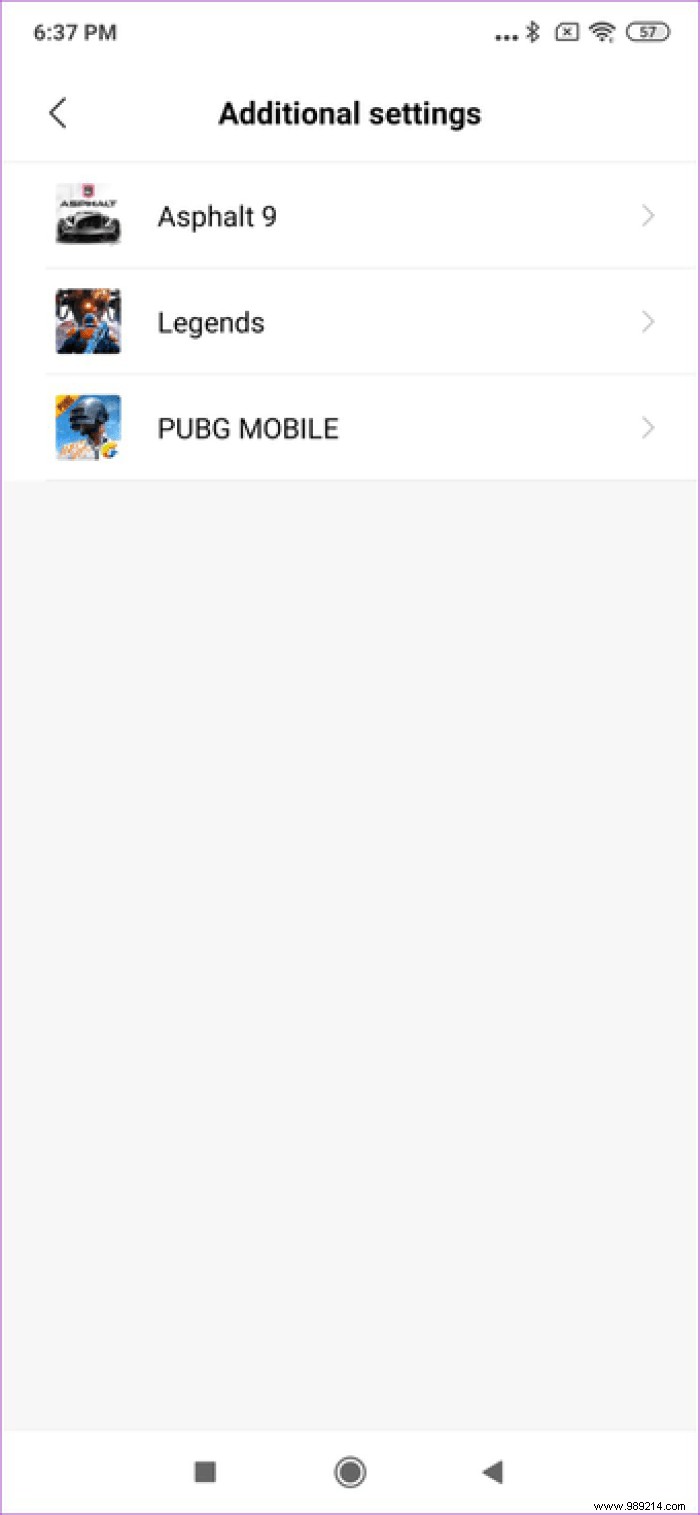Open PUBG MOBILE settings
This screenshot has height=1515, width=700.
(350, 428)
